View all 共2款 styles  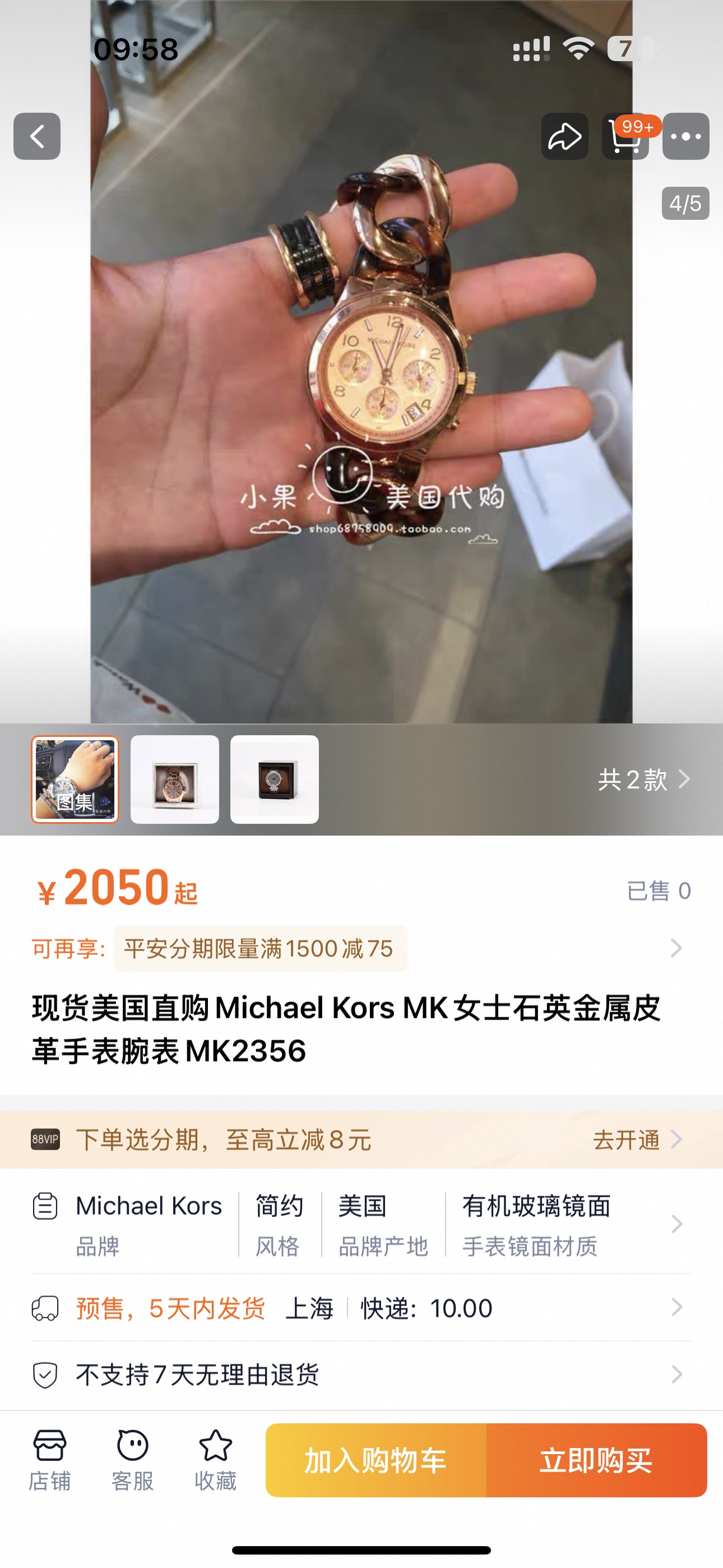tap(644, 779)
